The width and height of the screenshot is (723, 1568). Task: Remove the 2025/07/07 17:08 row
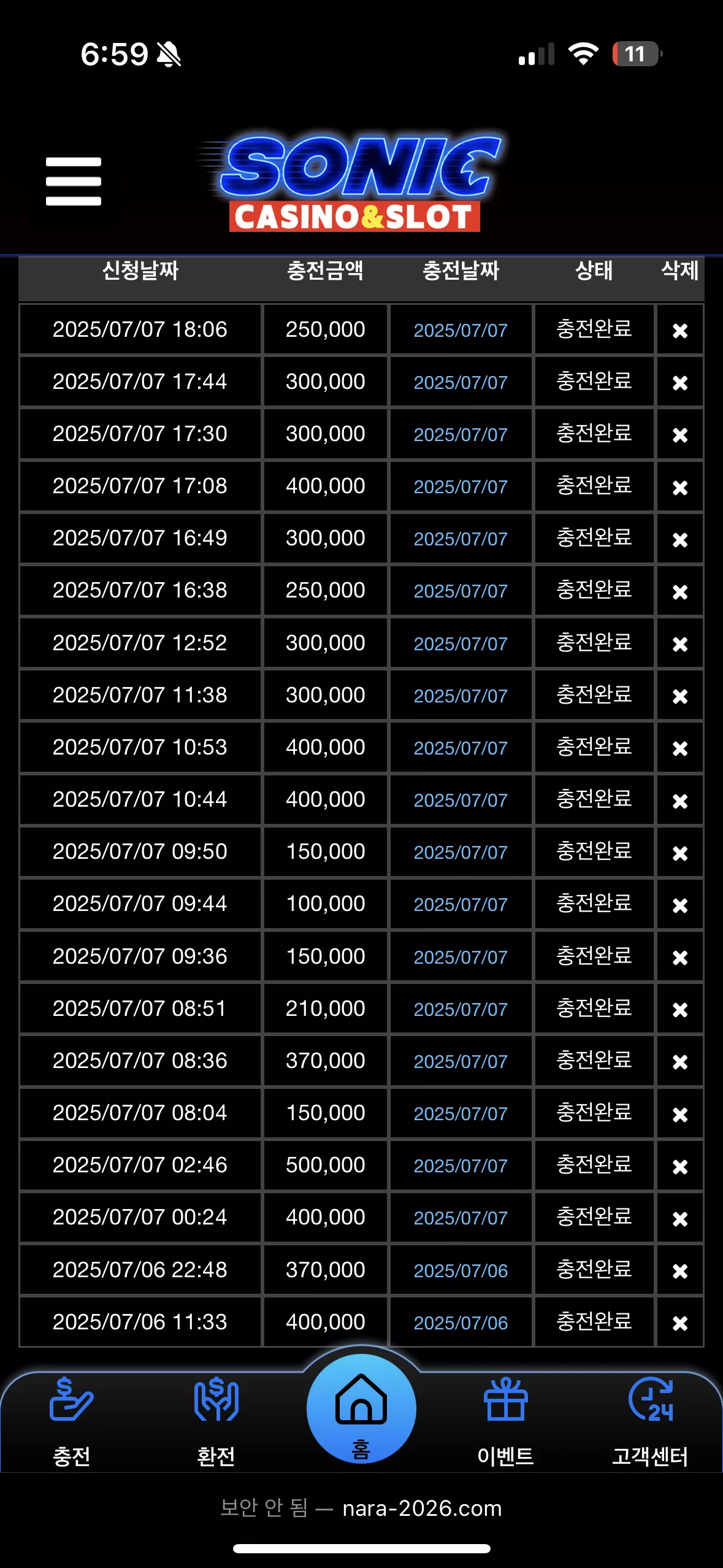point(679,488)
